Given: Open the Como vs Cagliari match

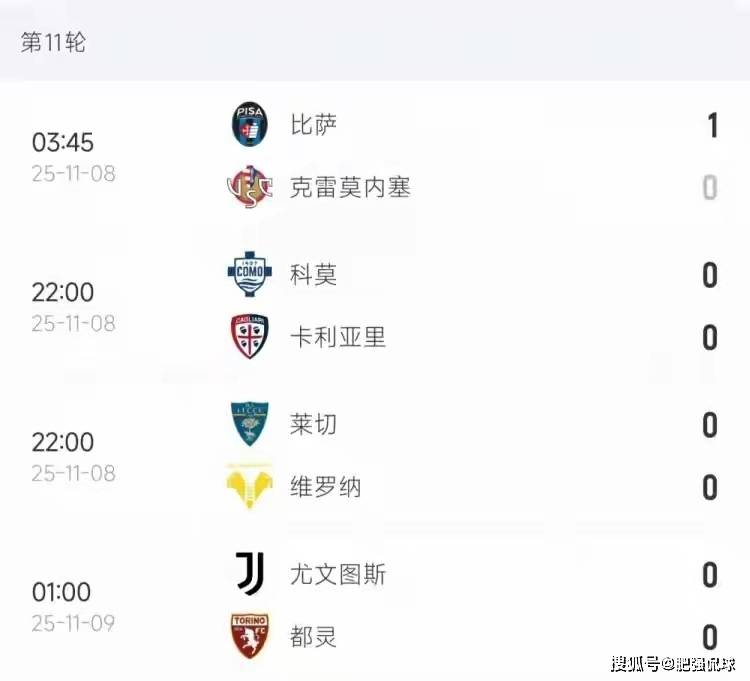Looking at the screenshot, I should 375,306.
